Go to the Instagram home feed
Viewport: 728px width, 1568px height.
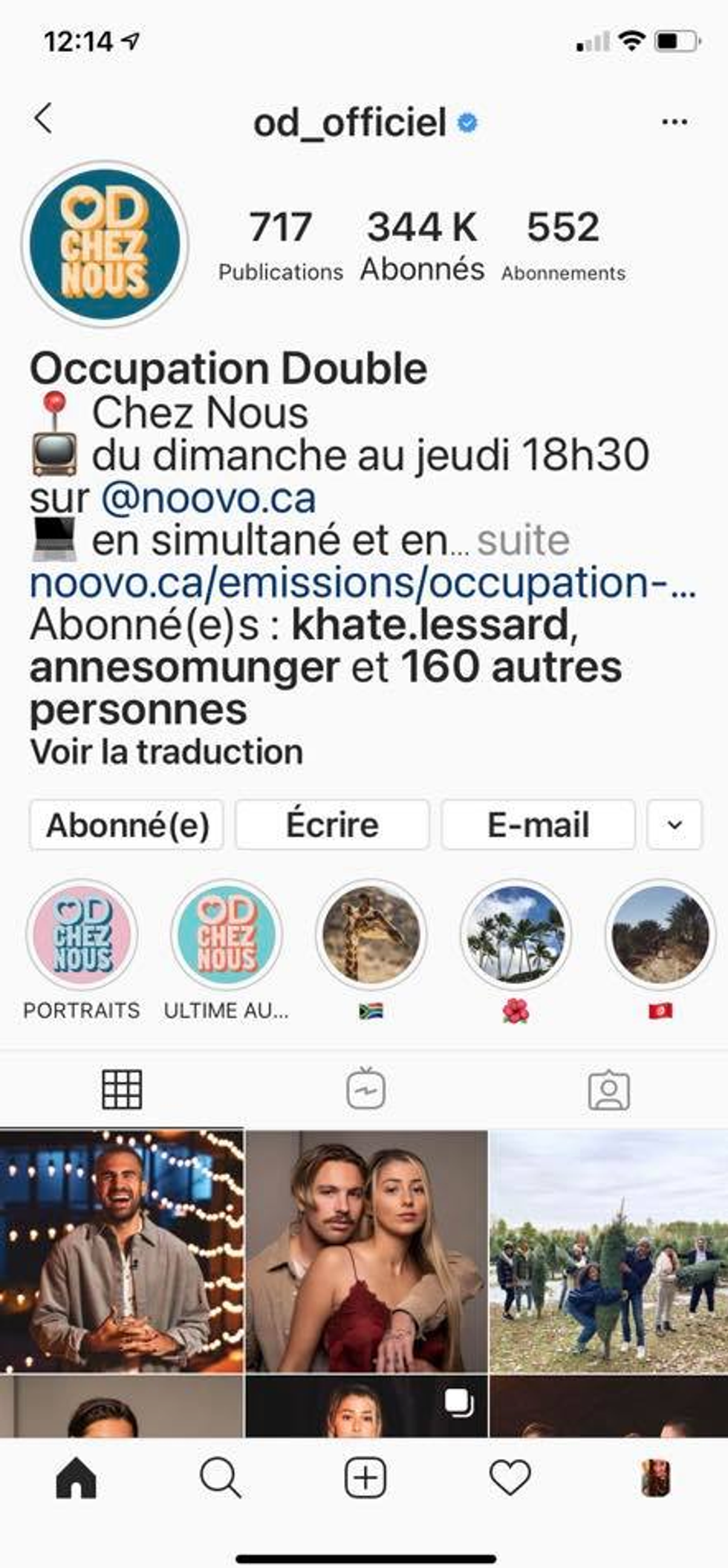[77, 1477]
